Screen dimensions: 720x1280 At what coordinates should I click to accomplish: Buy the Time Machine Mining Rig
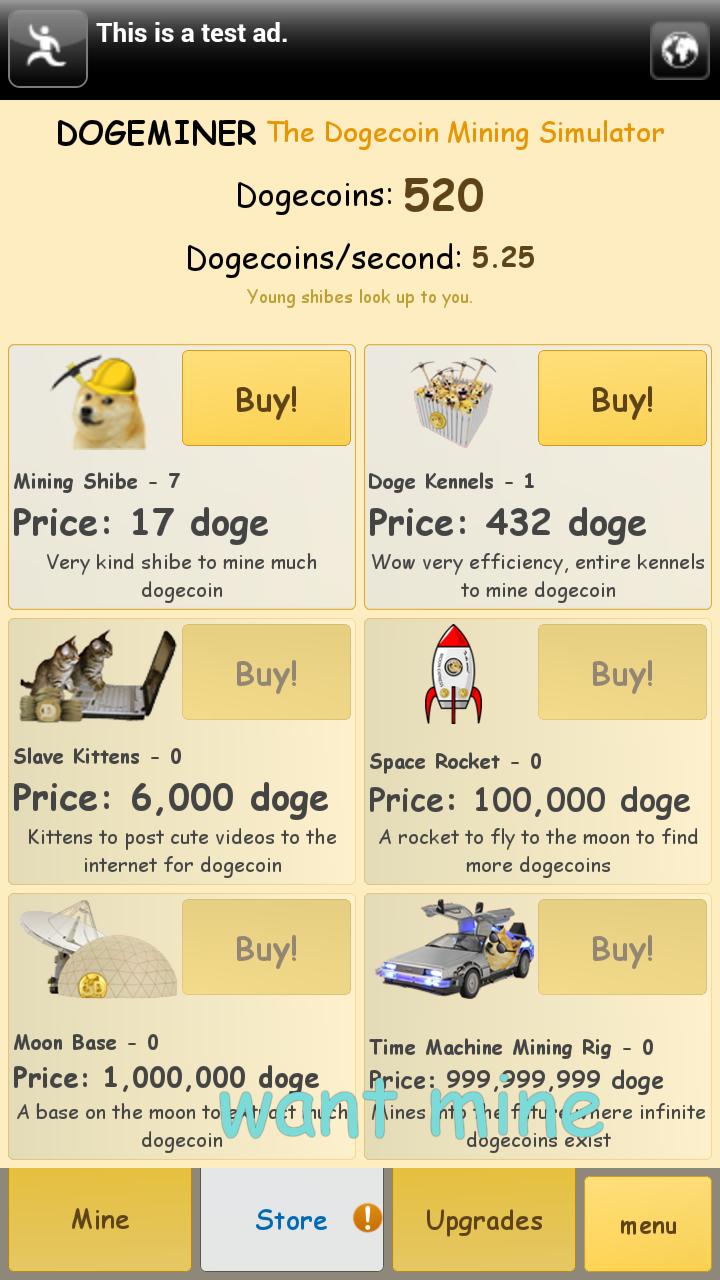click(x=622, y=947)
